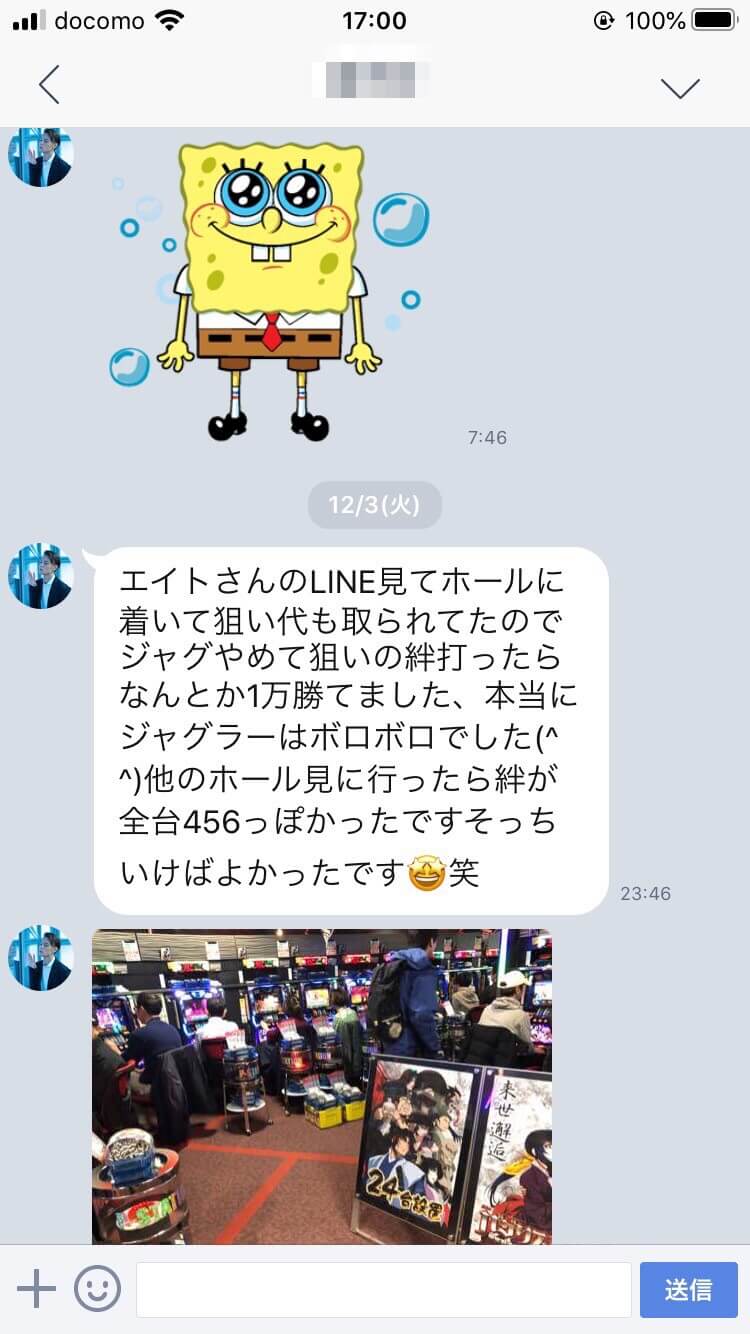Open sender's profile beside the text message
Screen dimensions: 750x1334
click(40, 577)
